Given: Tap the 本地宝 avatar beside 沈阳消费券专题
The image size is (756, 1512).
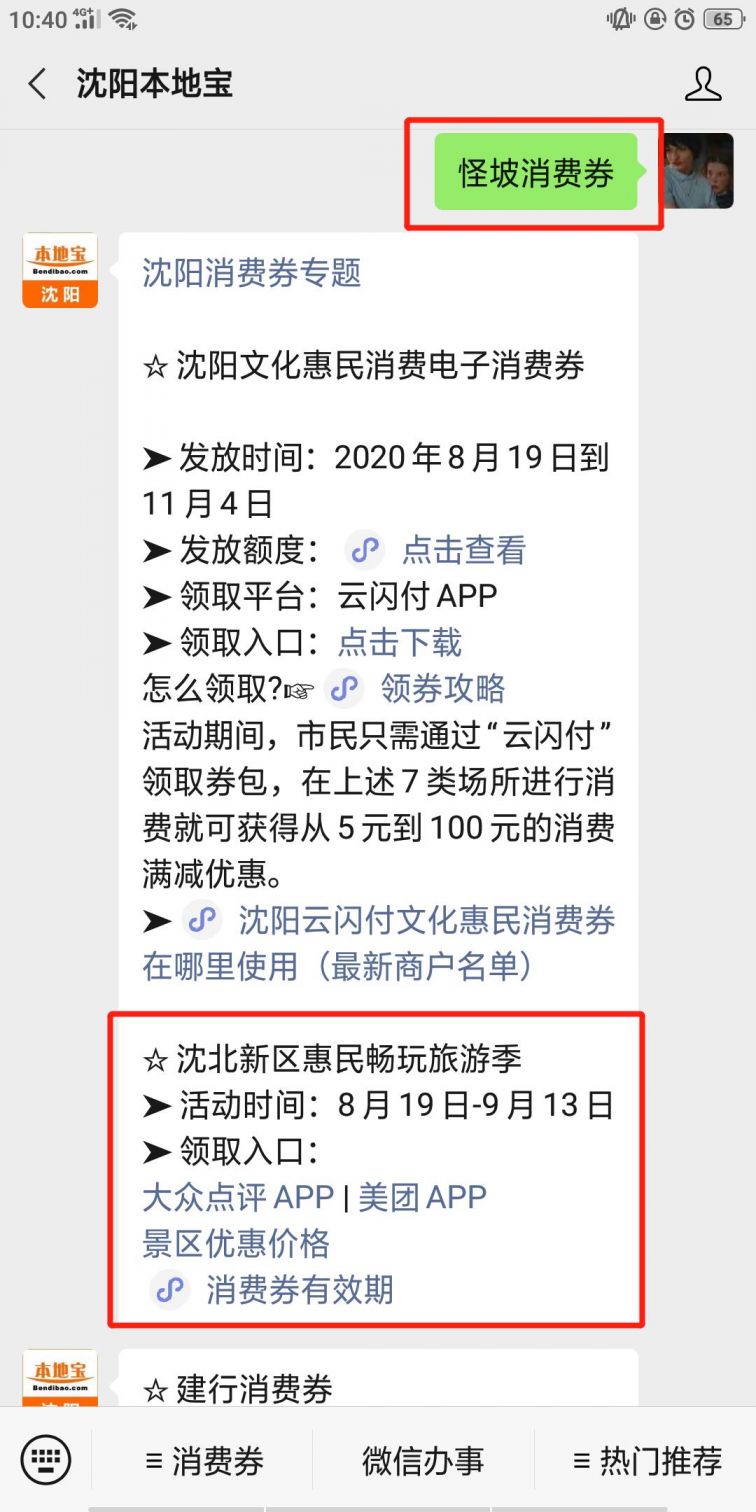Looking at the screenshot, I should click(x=60, y=270).
